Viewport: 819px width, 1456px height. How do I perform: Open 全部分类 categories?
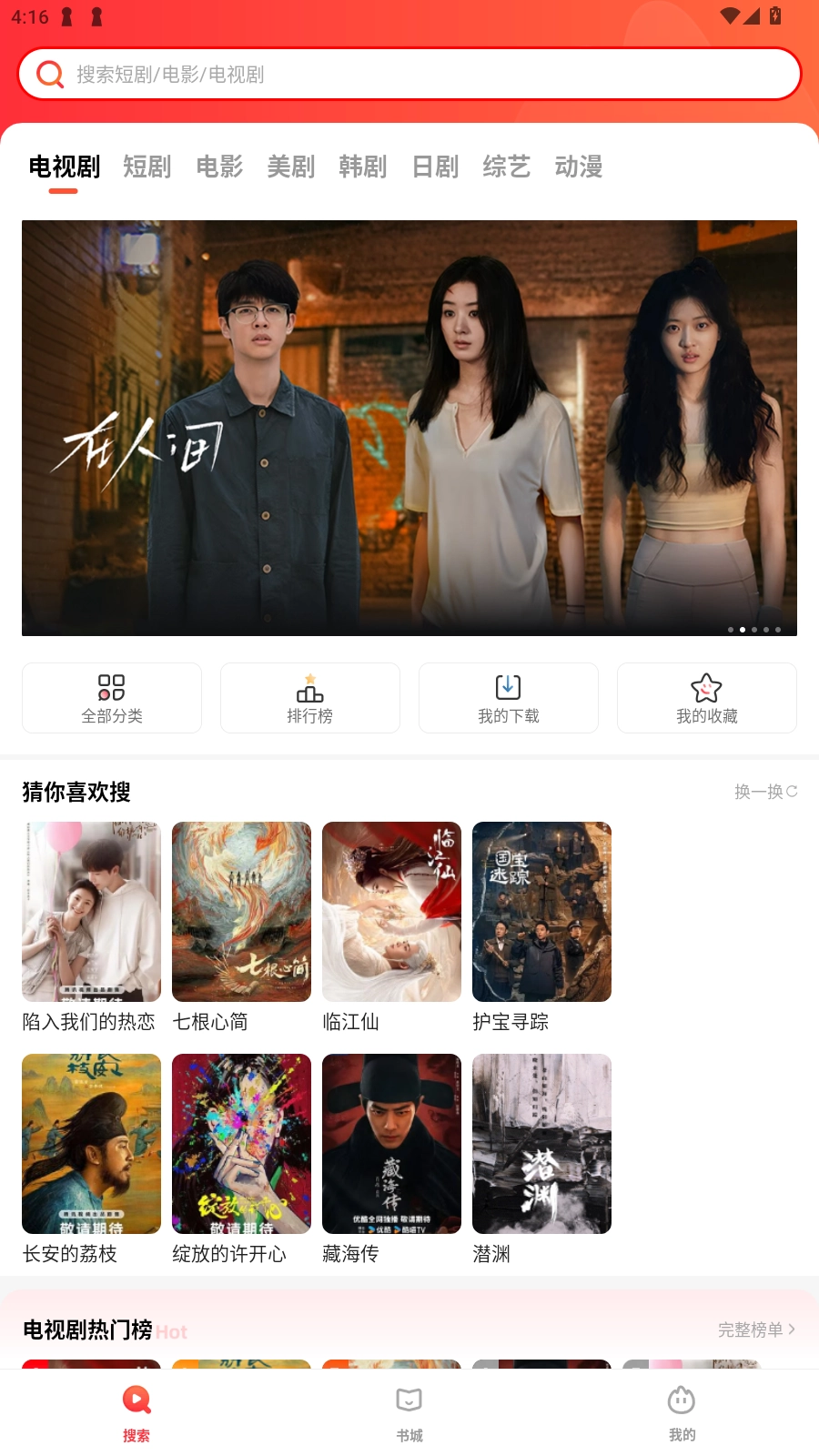click(x=112, y=698)
